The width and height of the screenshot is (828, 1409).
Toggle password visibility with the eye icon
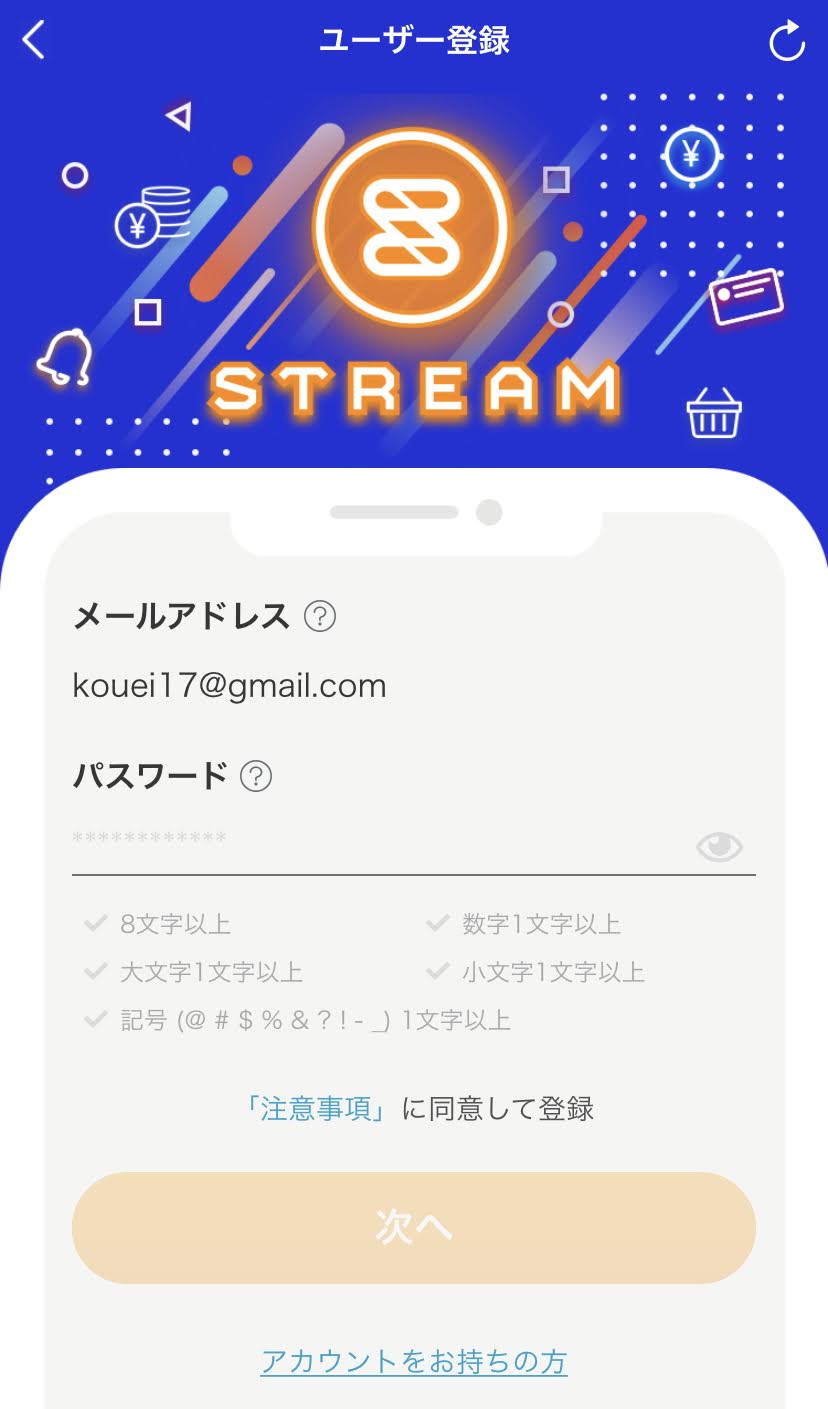click(719, 848)
